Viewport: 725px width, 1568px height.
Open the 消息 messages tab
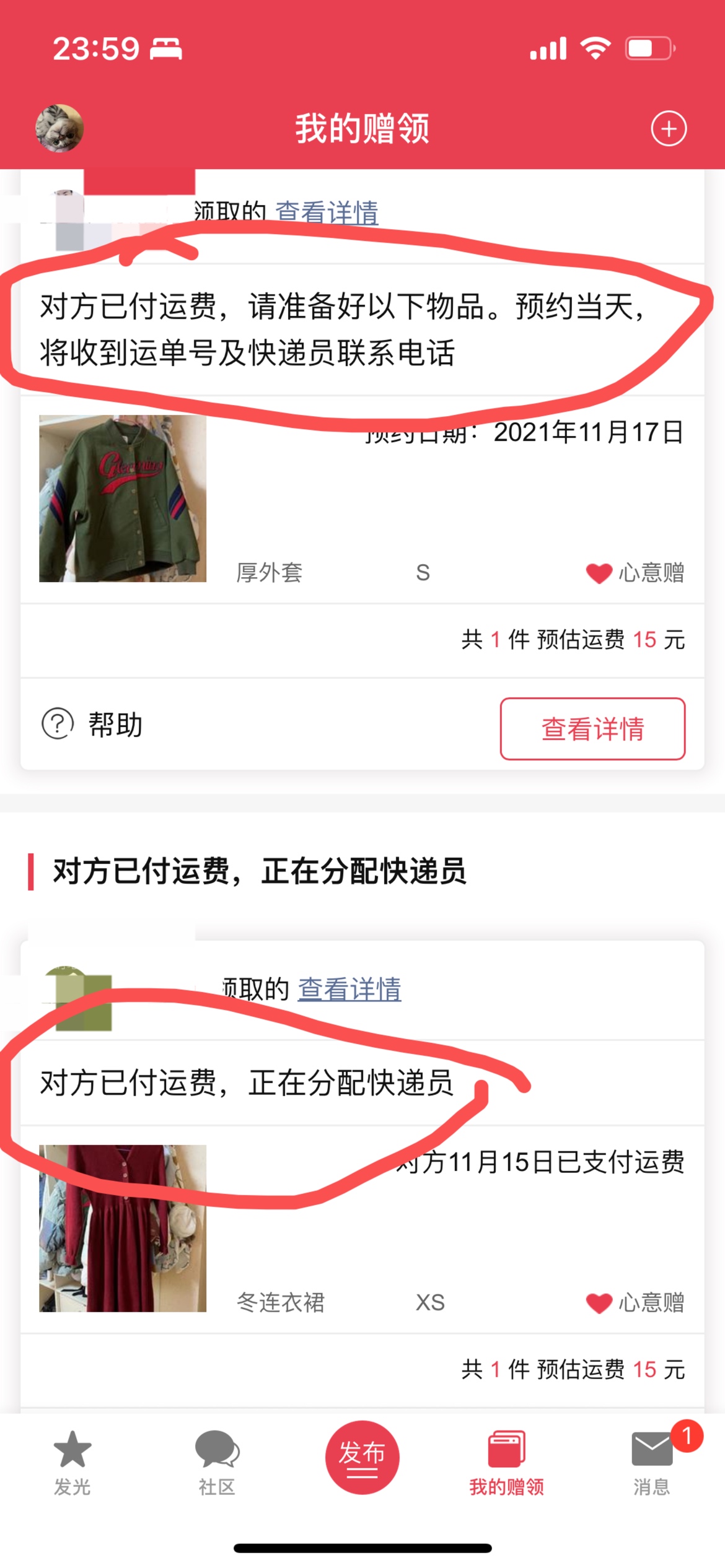[x=652, y=1463]
